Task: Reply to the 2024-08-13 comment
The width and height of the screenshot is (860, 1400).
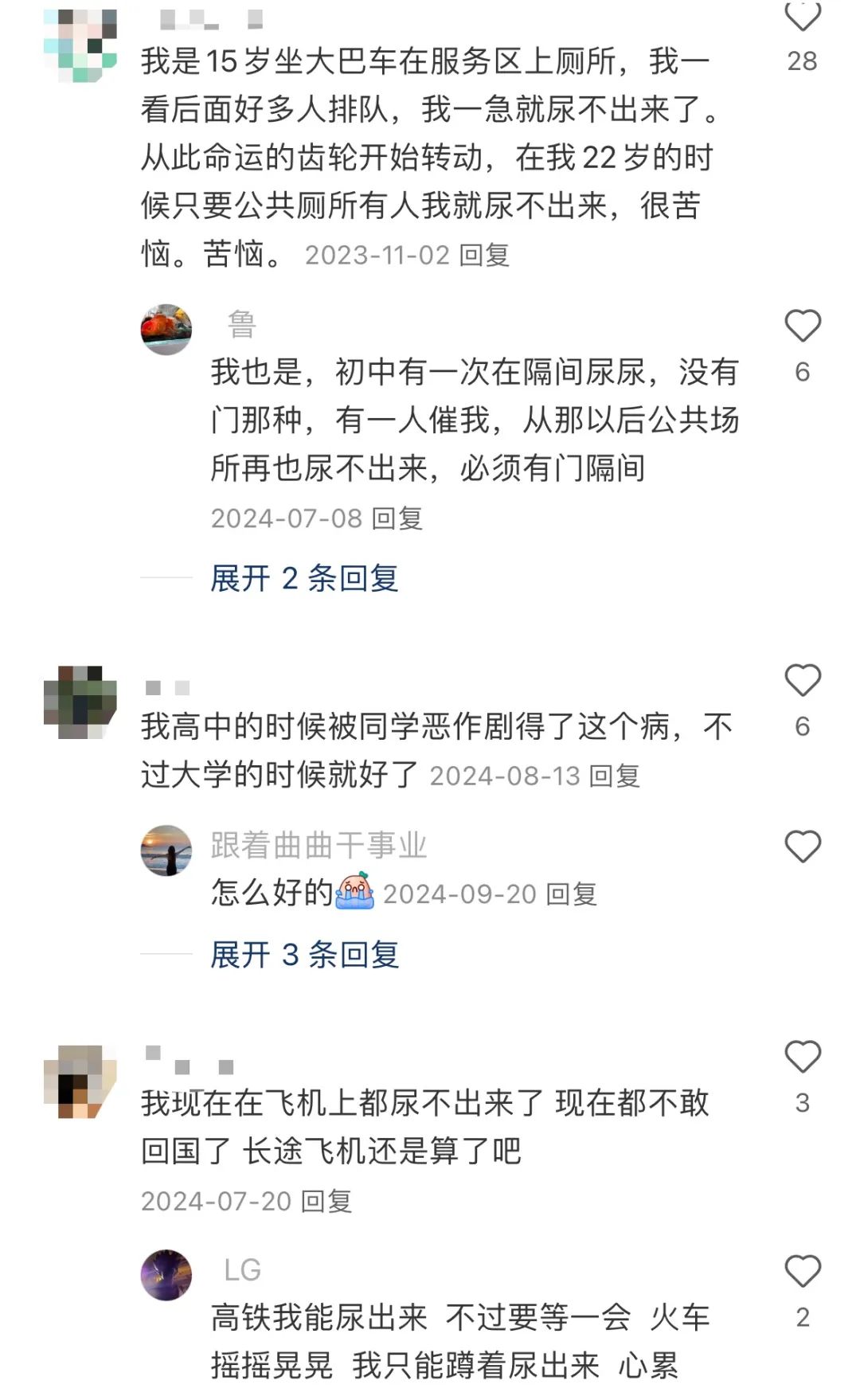Action: (615, 776)
